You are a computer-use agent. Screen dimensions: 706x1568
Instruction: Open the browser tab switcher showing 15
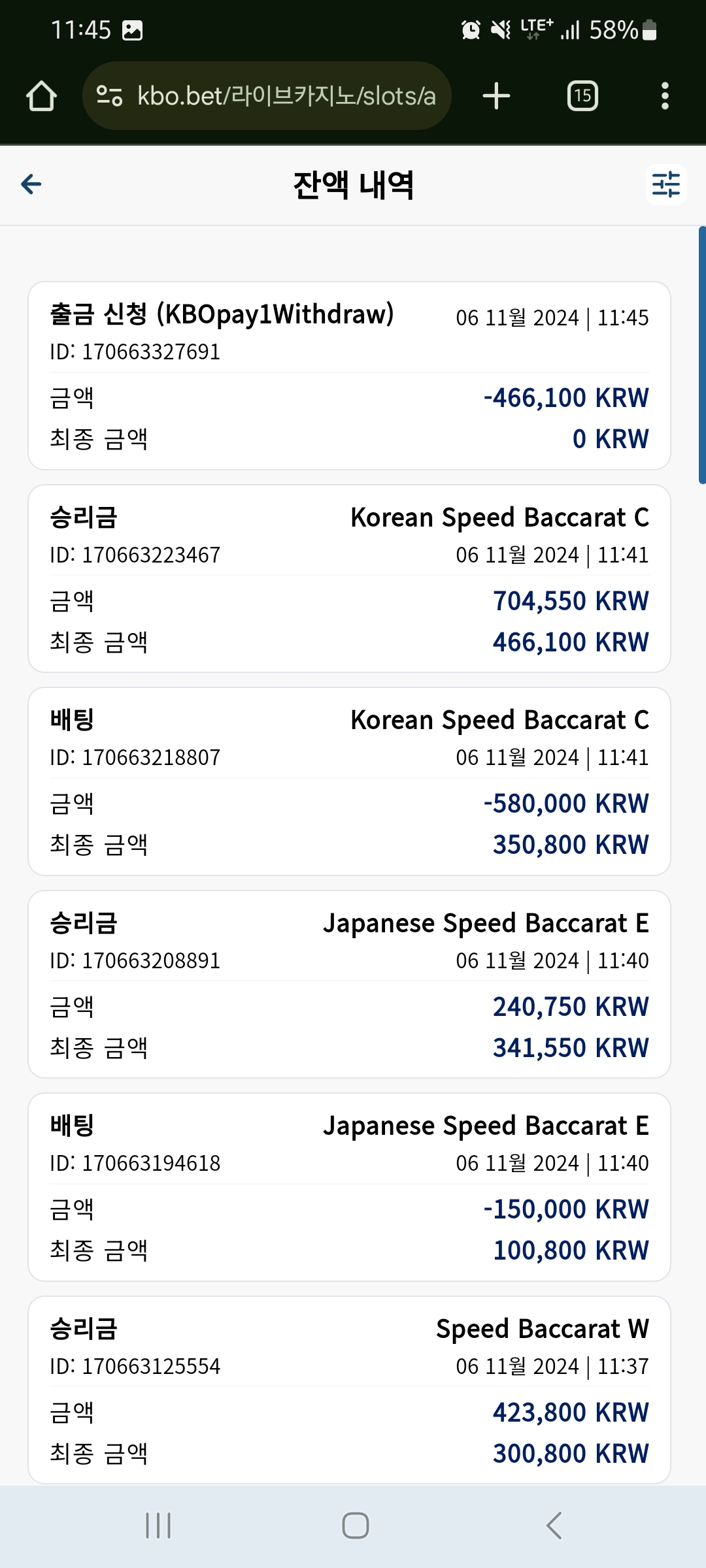tap(582, 96)
